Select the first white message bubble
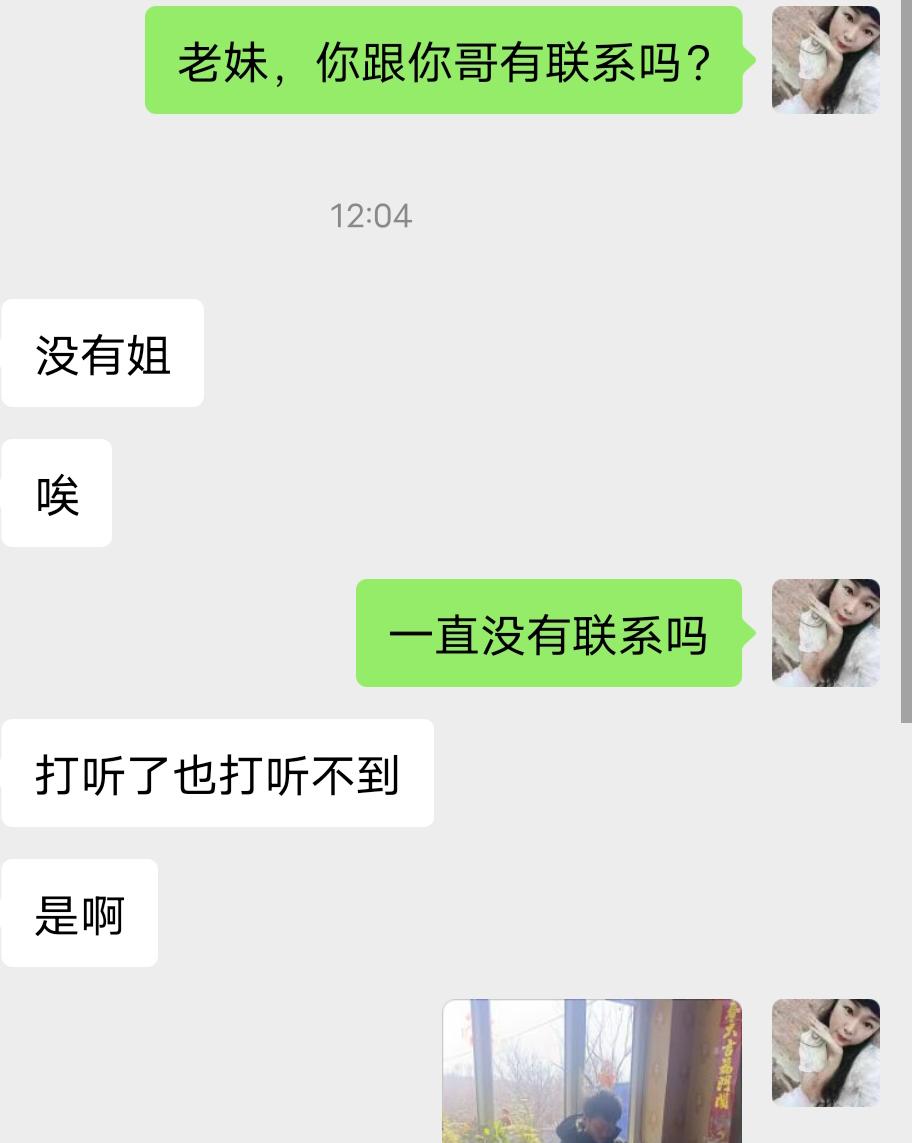The image size is (912, 1143). point(102,352)
